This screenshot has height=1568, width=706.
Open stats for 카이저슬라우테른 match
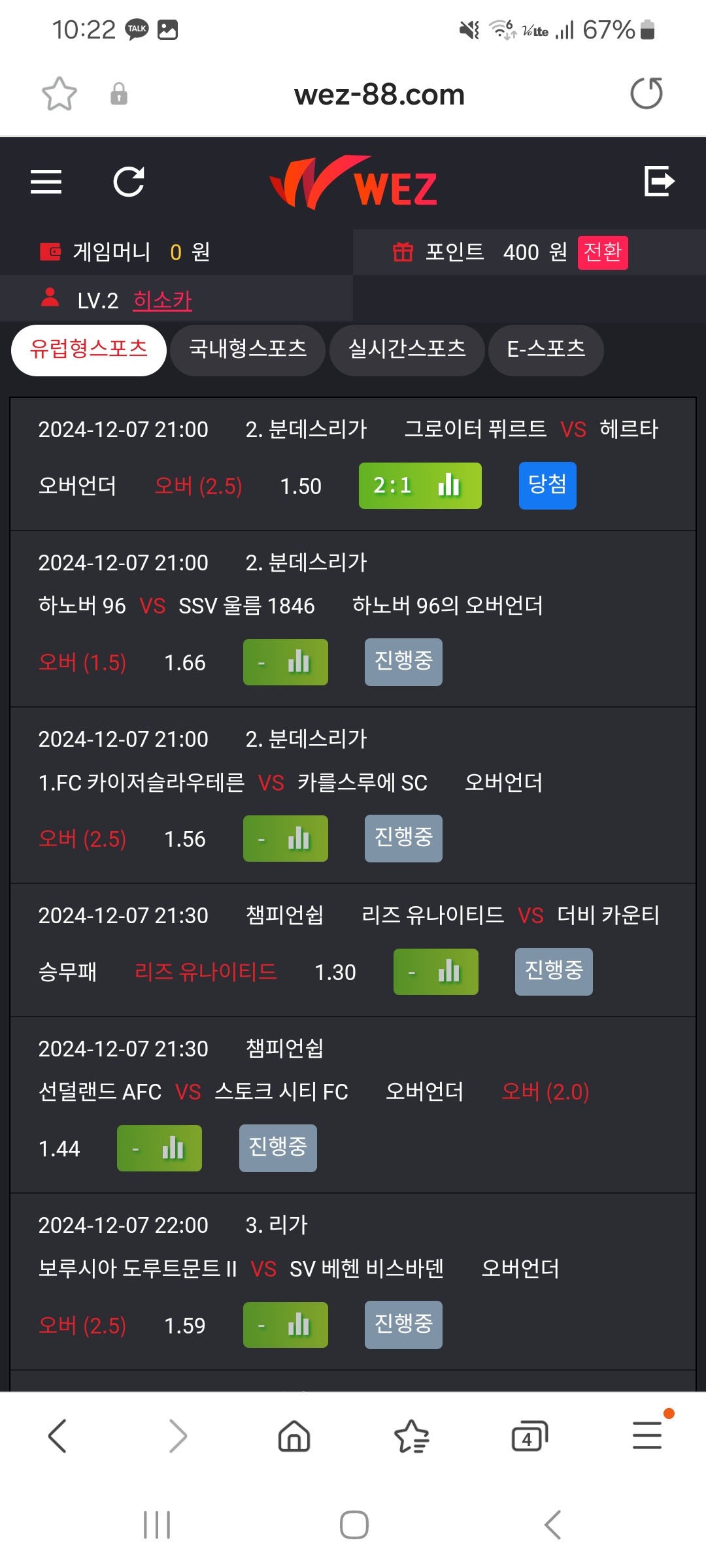(286, 839)
